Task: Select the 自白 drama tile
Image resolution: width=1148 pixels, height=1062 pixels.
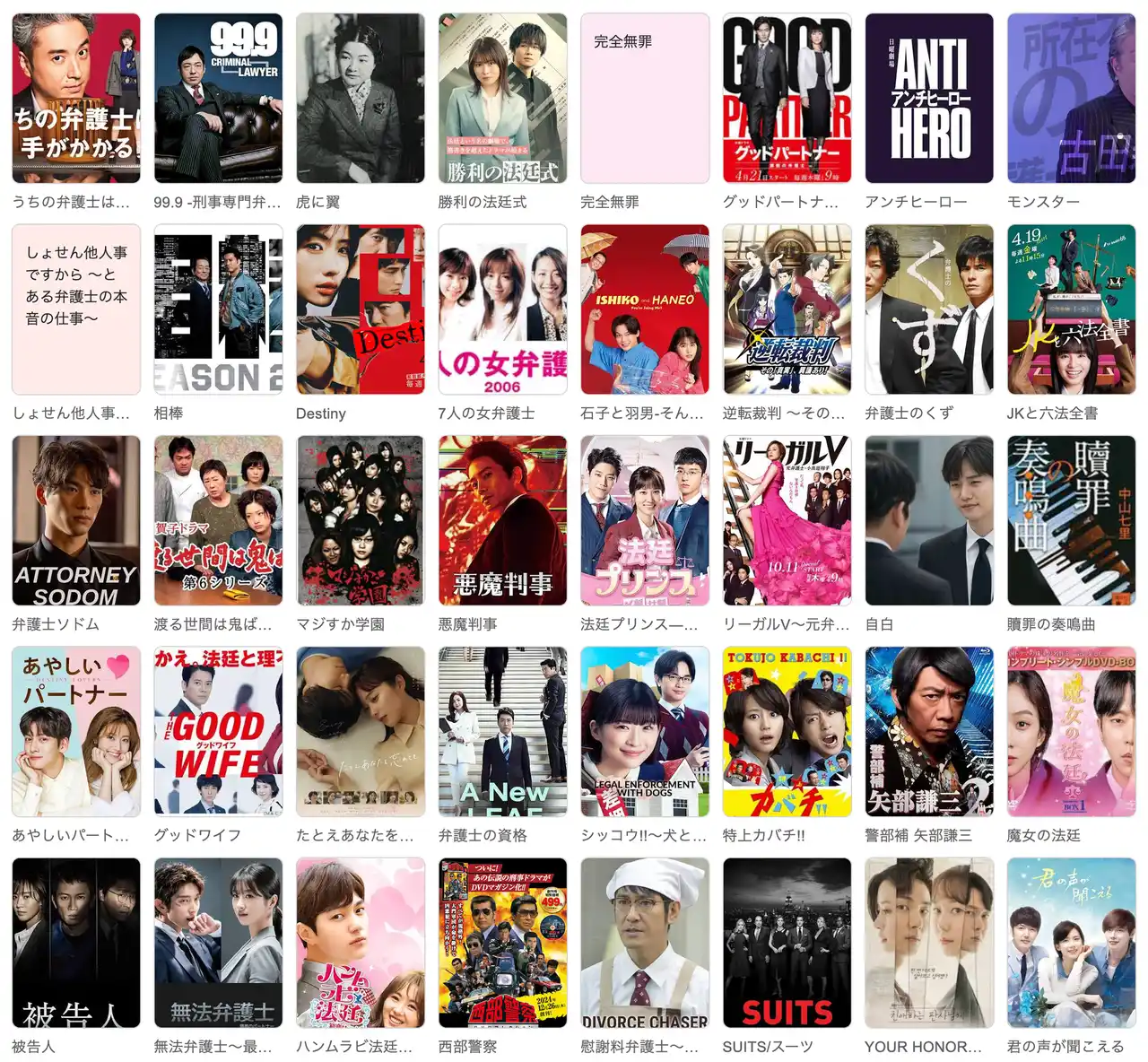Action: point(929,520)
